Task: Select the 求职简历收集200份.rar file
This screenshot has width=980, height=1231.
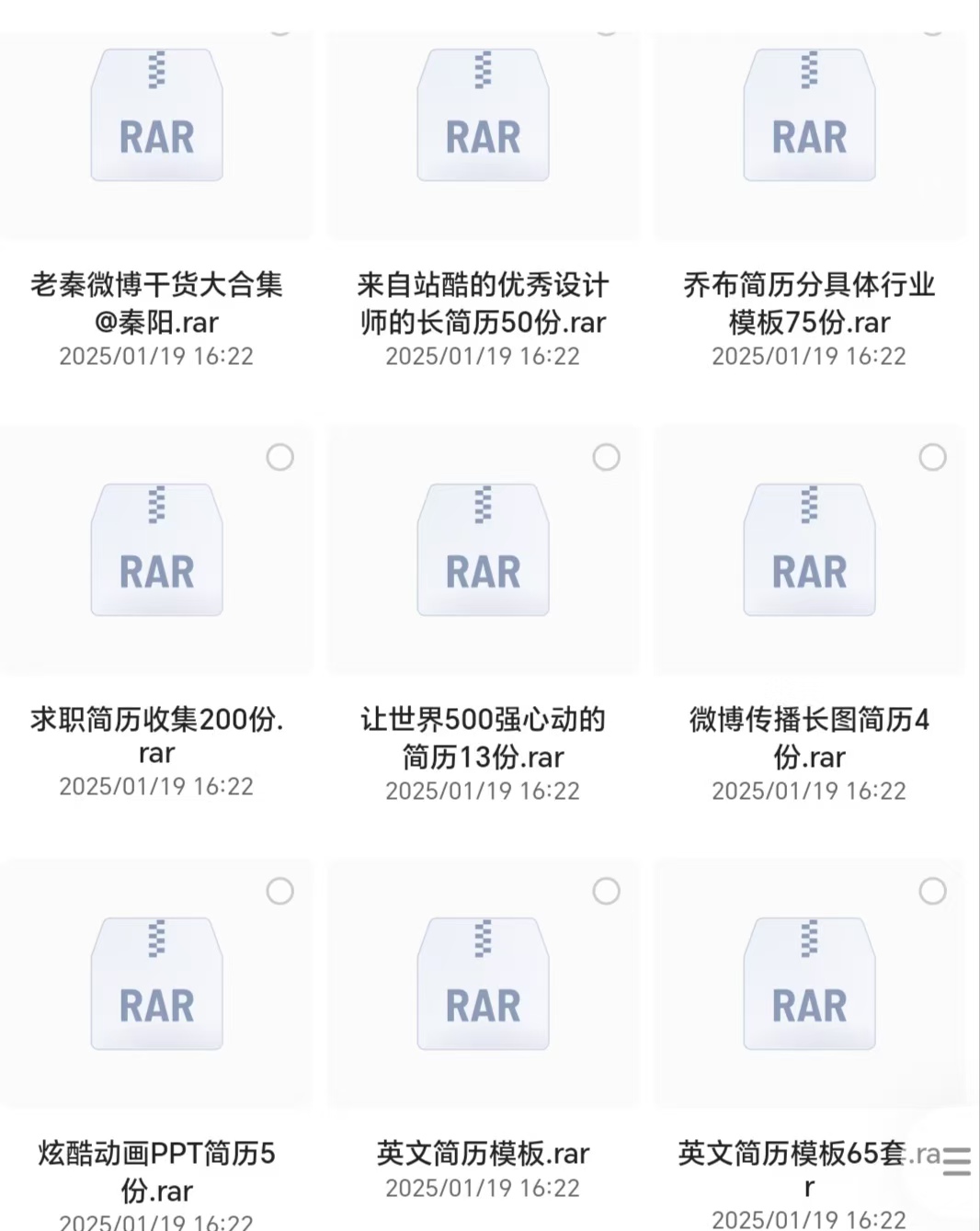Action: [279, 457]
